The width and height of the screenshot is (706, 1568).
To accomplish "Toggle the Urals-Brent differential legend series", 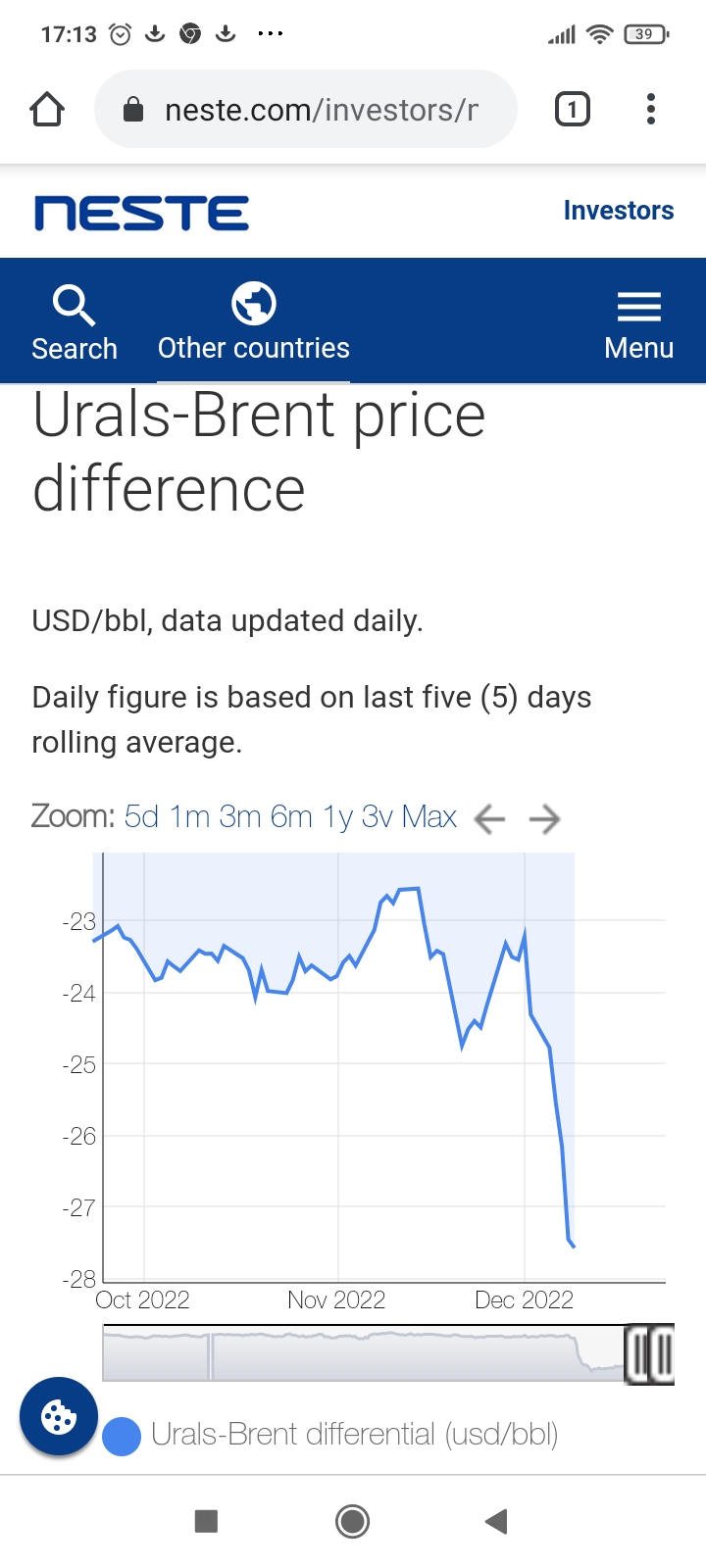I will click(x=330, y=1435).
